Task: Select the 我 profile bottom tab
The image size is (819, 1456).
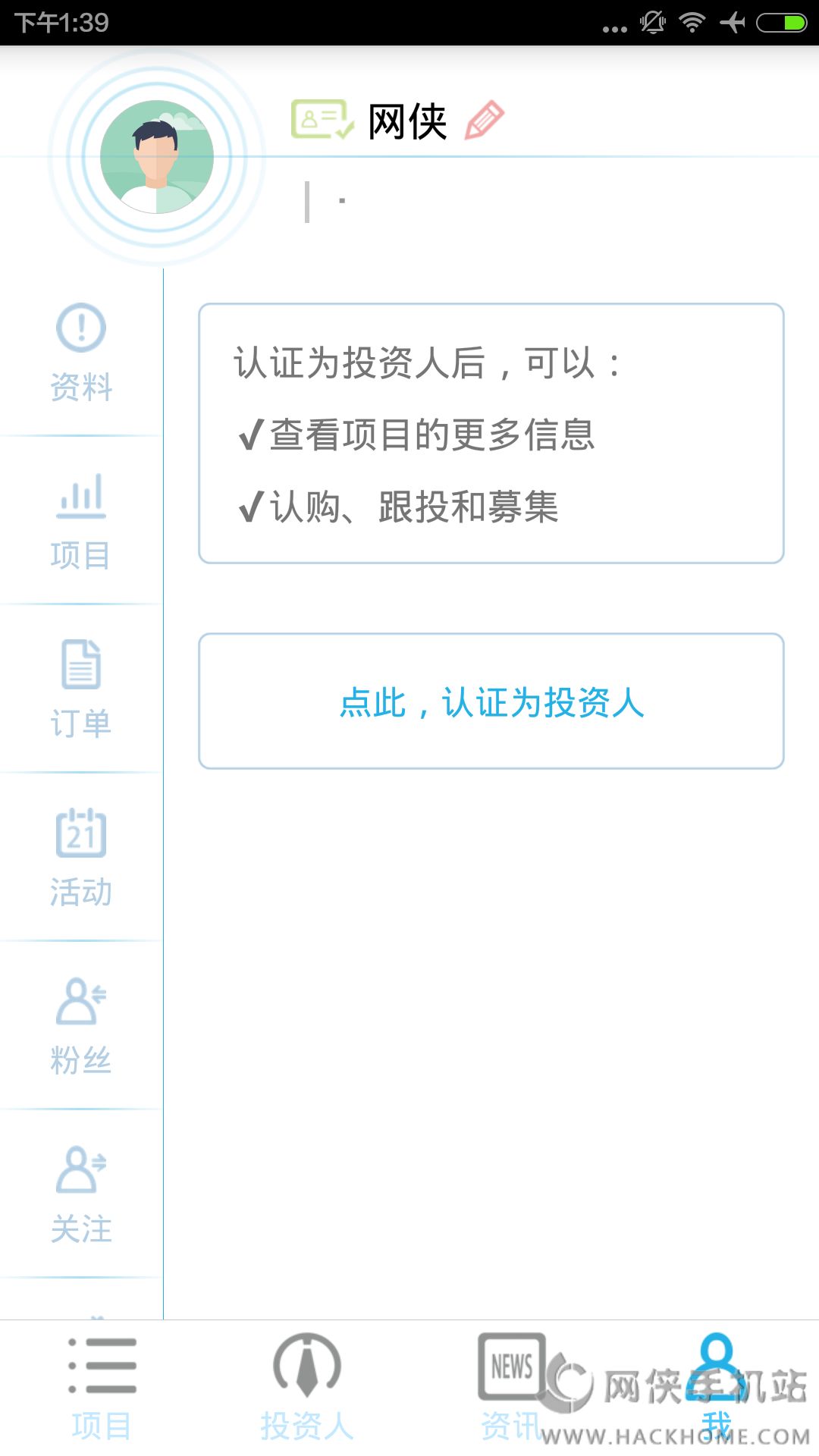Action: tap(716, 1388)
